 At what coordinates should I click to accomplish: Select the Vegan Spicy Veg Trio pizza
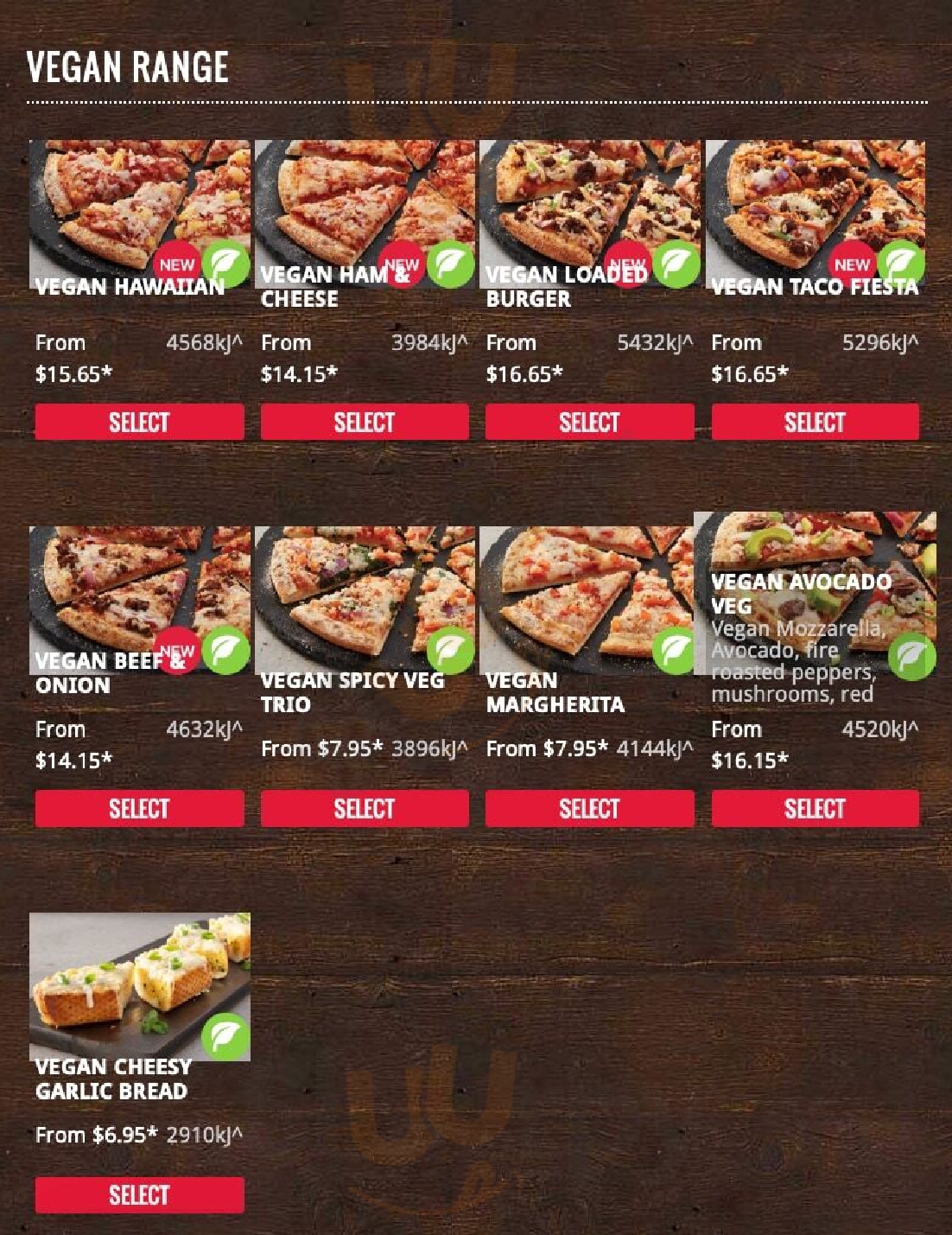pyautogui.click(x=365, y=808)
